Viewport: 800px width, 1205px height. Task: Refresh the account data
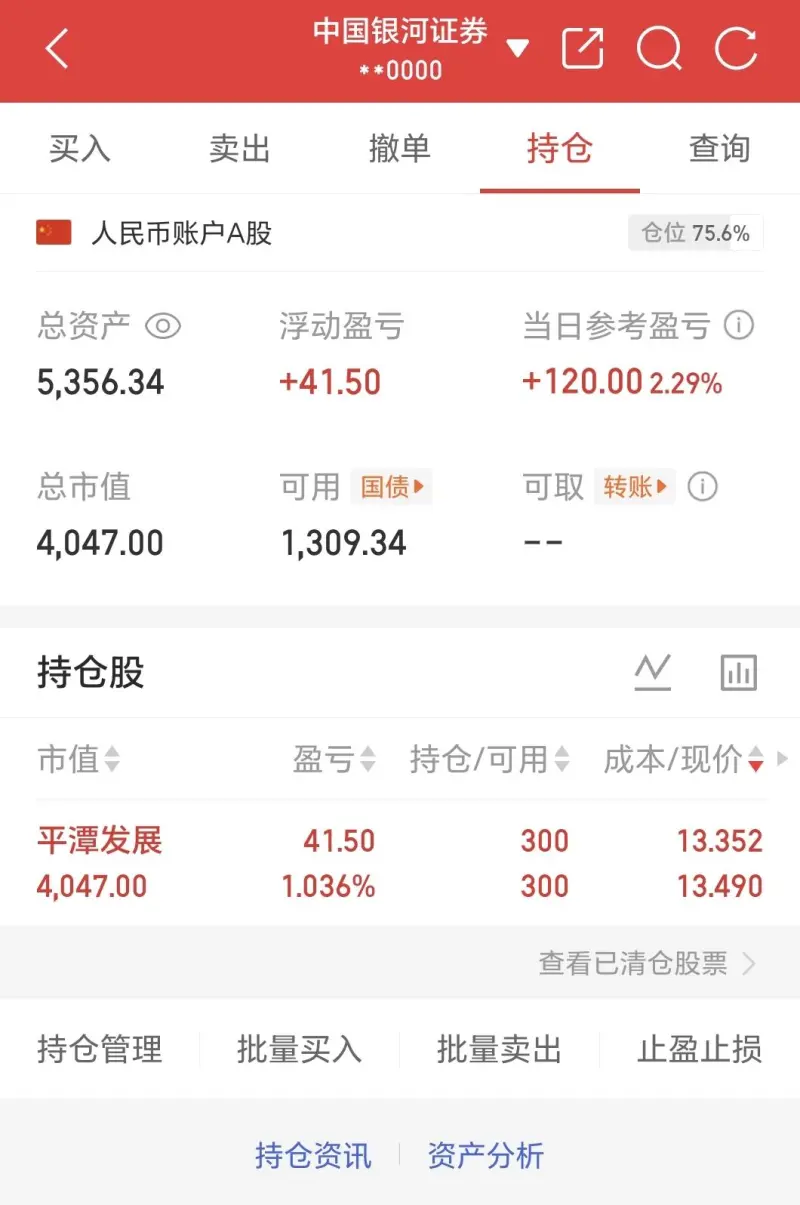736,48
